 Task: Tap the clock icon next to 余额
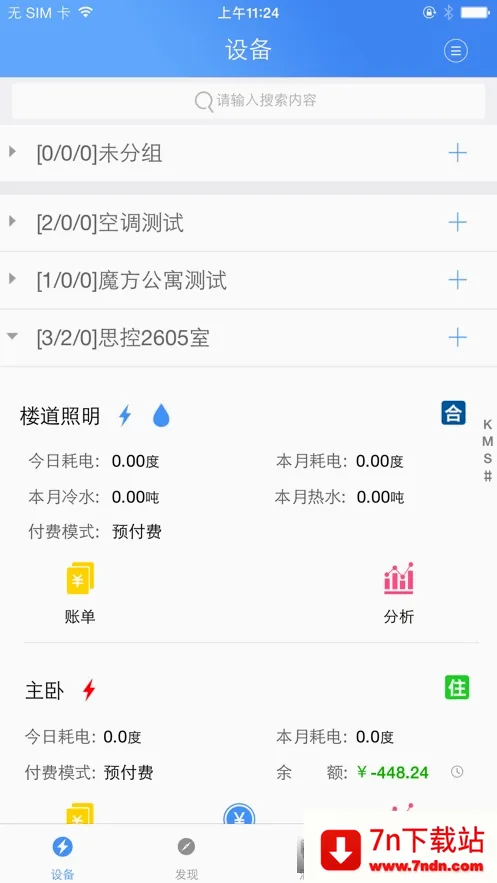(x=457, y=771)
